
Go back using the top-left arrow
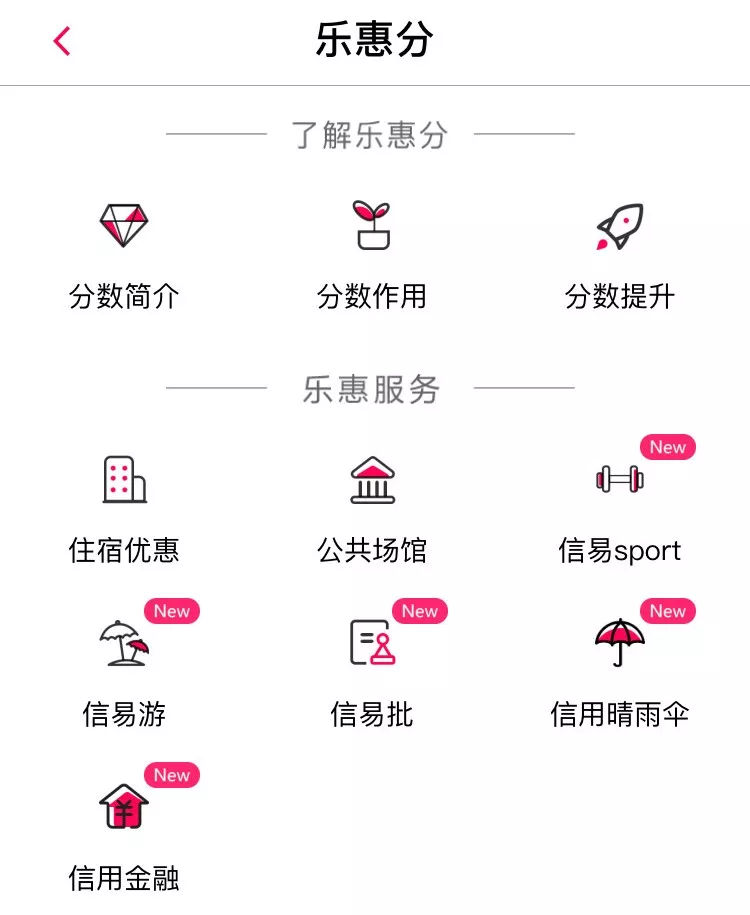[62, 42]
